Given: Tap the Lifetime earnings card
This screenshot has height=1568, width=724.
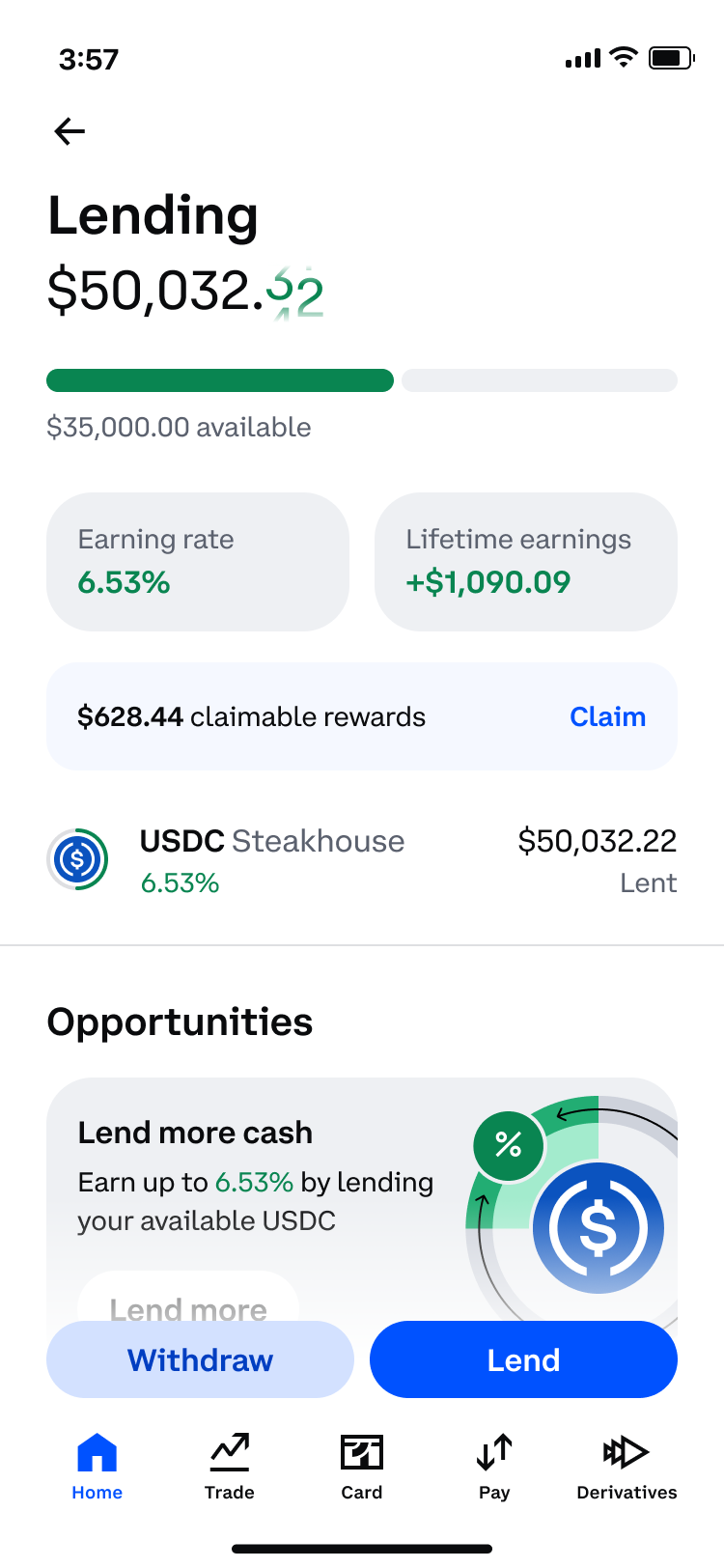Looking at the screenshot, I should click(525, 561).
